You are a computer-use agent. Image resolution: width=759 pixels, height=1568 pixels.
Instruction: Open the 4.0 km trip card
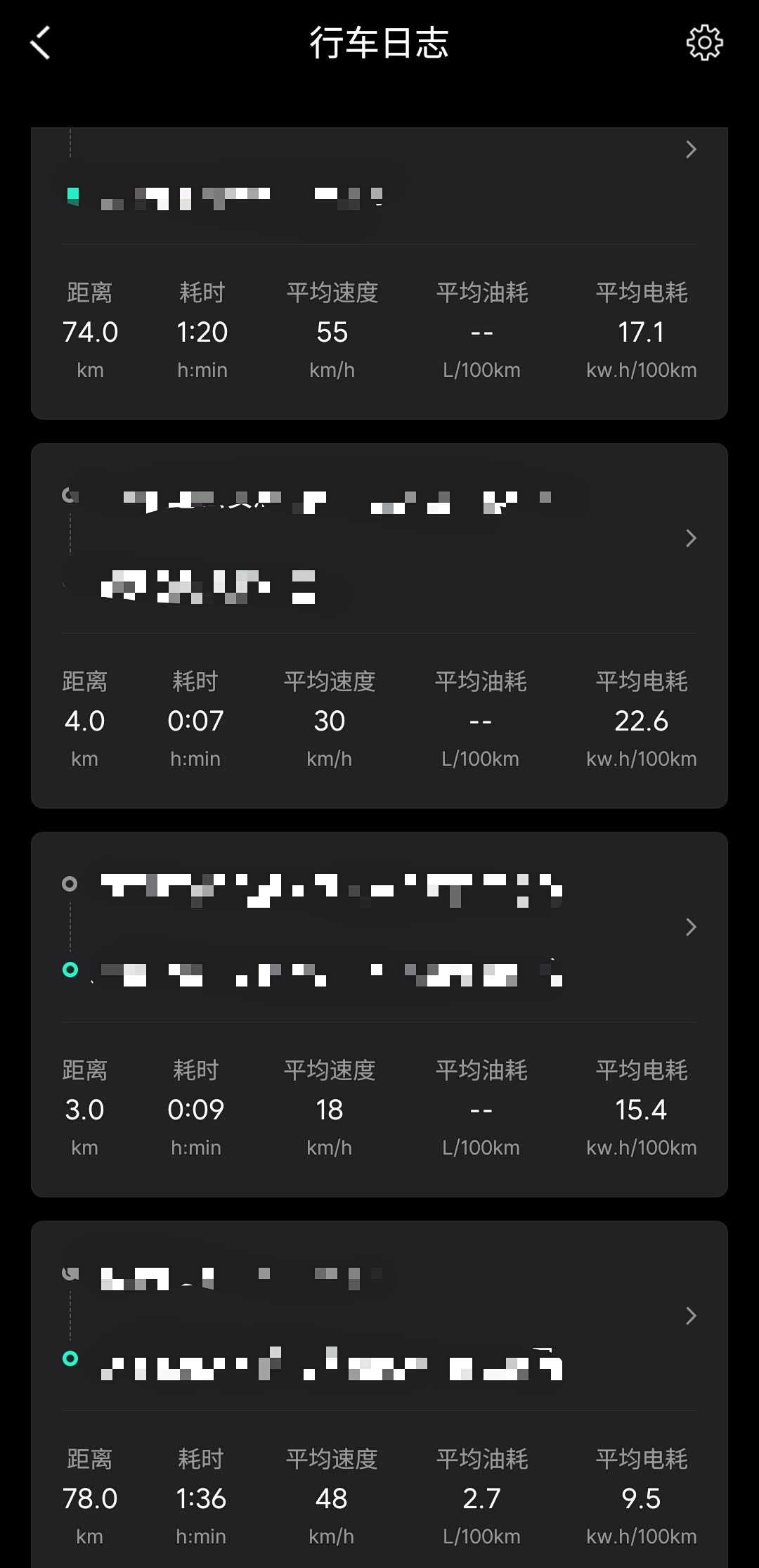coord(379,626)
